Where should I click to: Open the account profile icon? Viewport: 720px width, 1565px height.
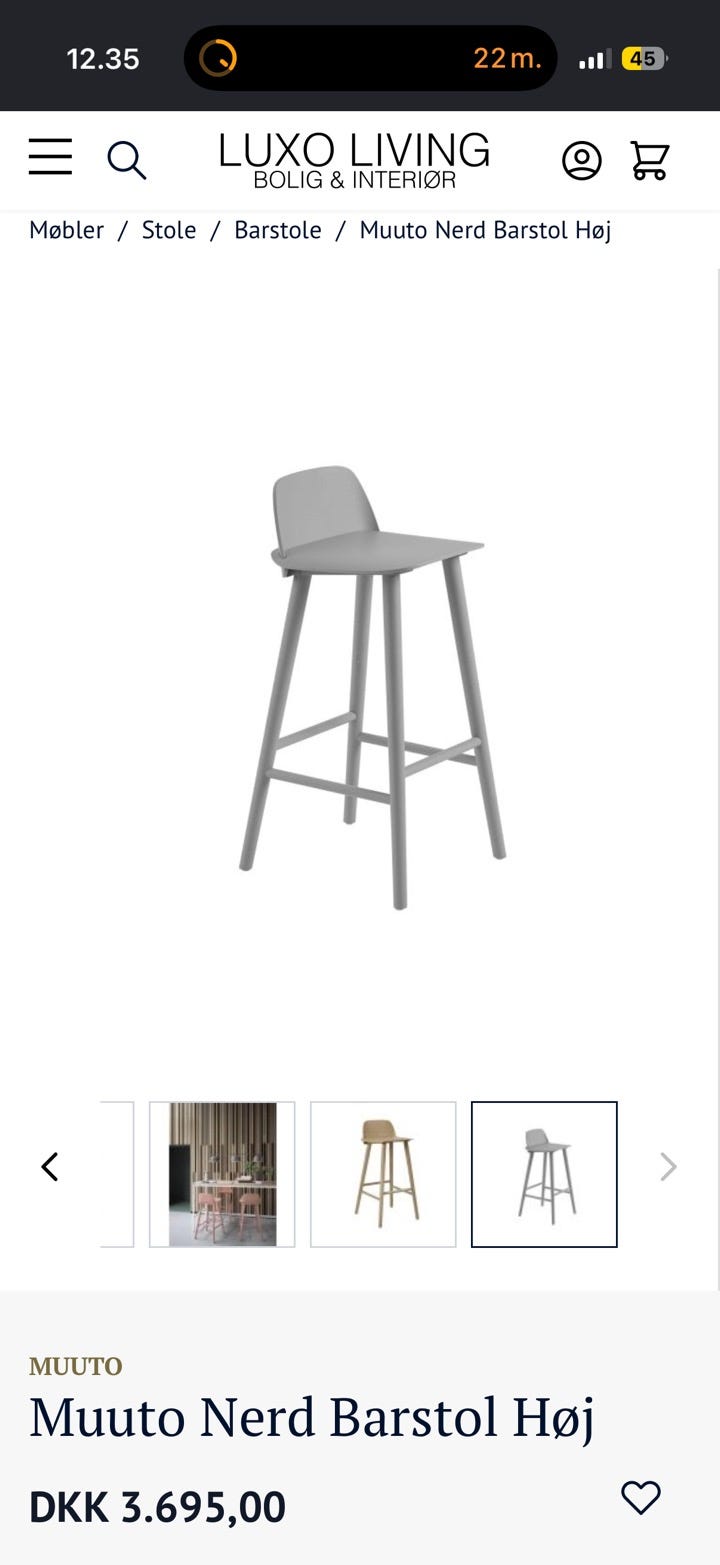(581, 160)
